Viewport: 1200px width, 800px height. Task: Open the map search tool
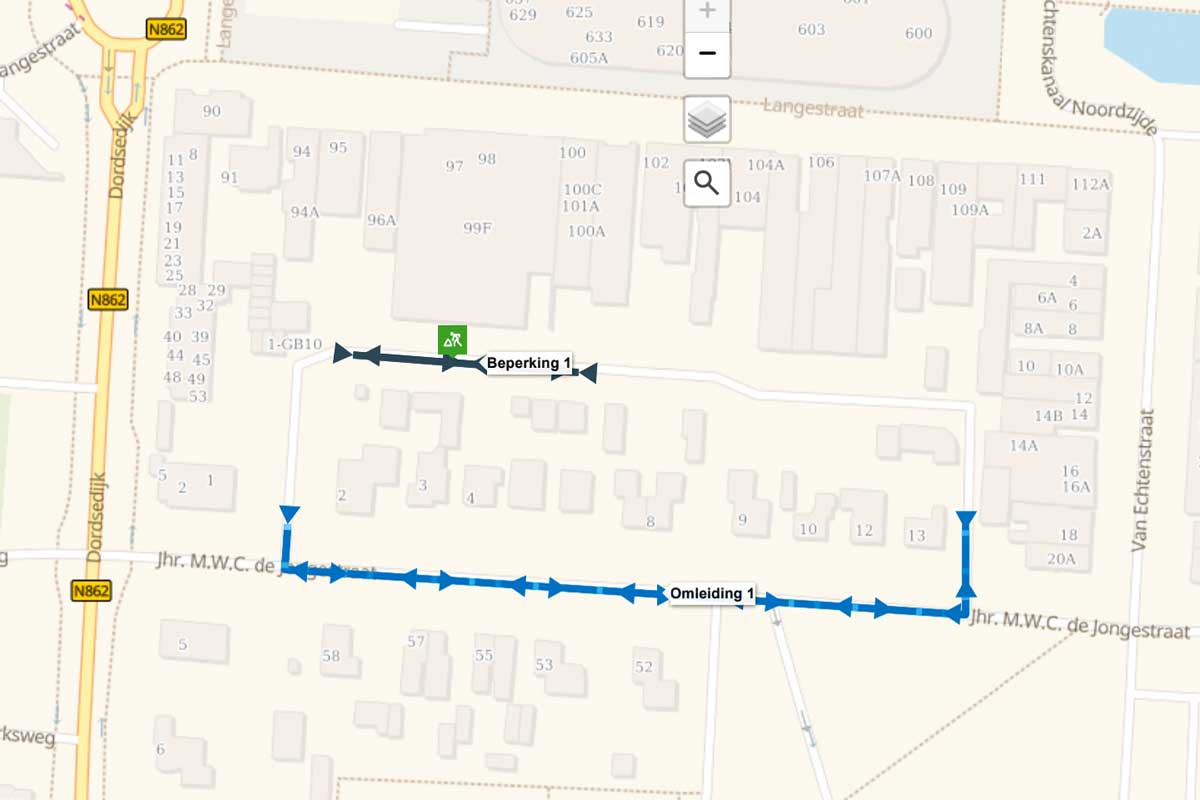(x=707, y=182)
